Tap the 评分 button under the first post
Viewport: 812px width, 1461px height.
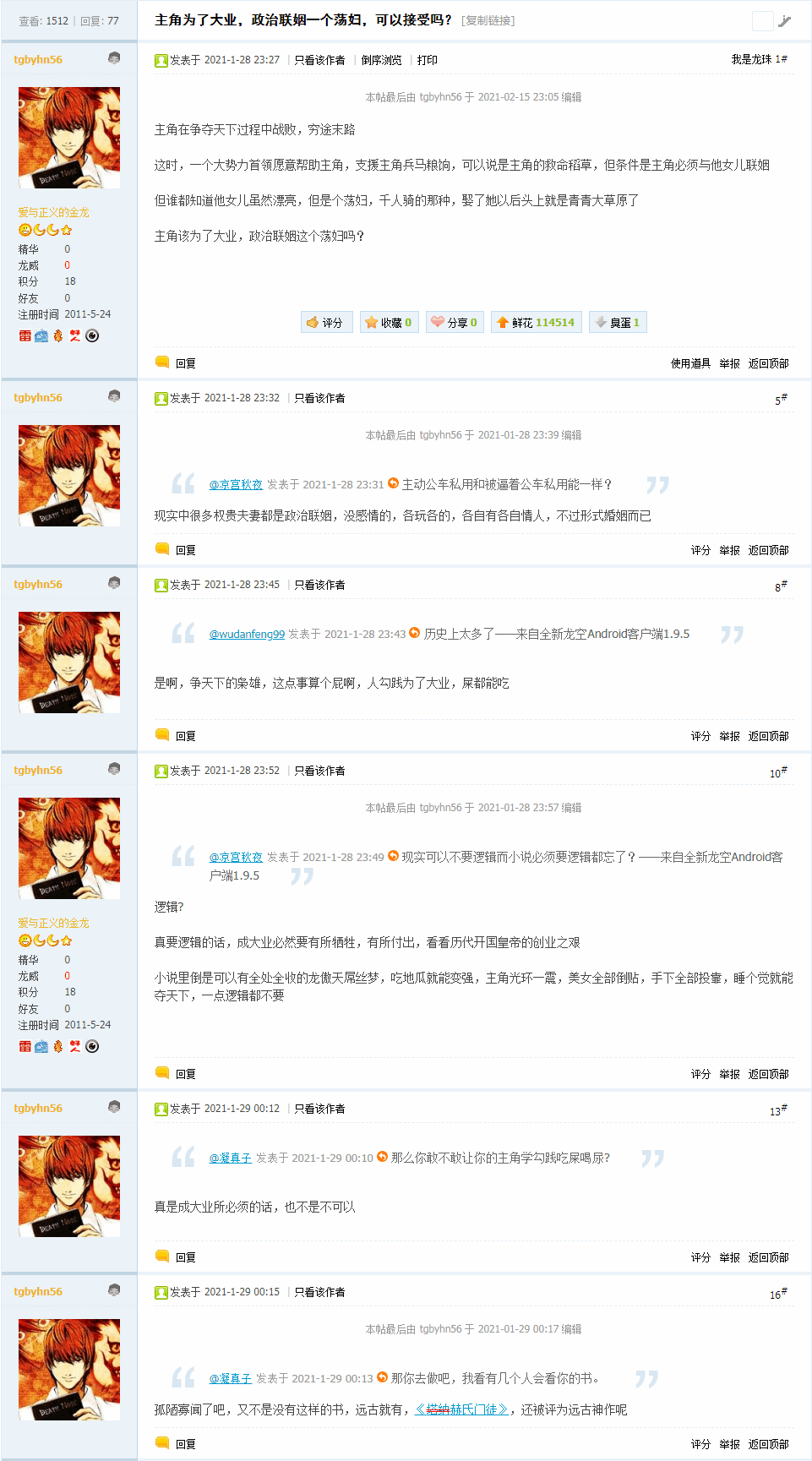pyautogui.click(x=327, y=322)
